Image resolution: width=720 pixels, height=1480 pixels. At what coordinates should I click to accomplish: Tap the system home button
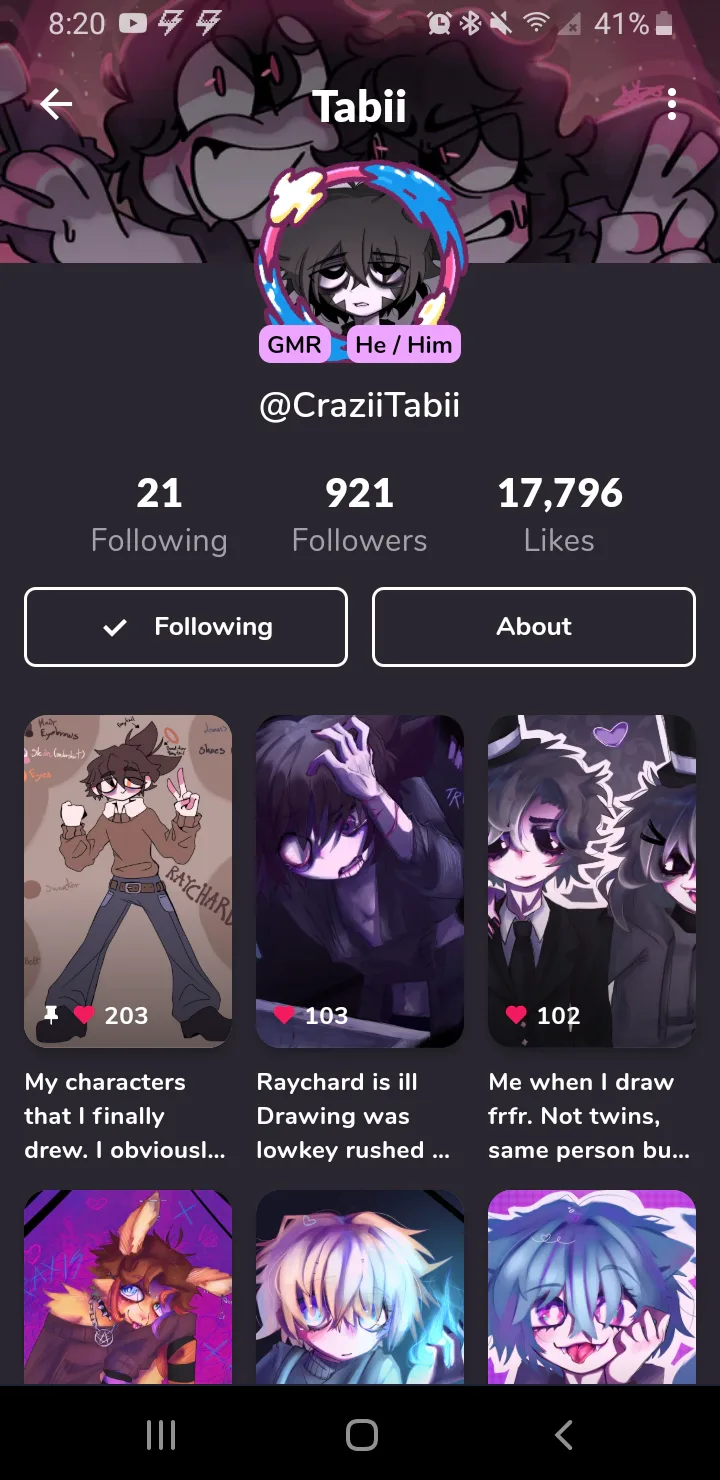[361, 1435]
